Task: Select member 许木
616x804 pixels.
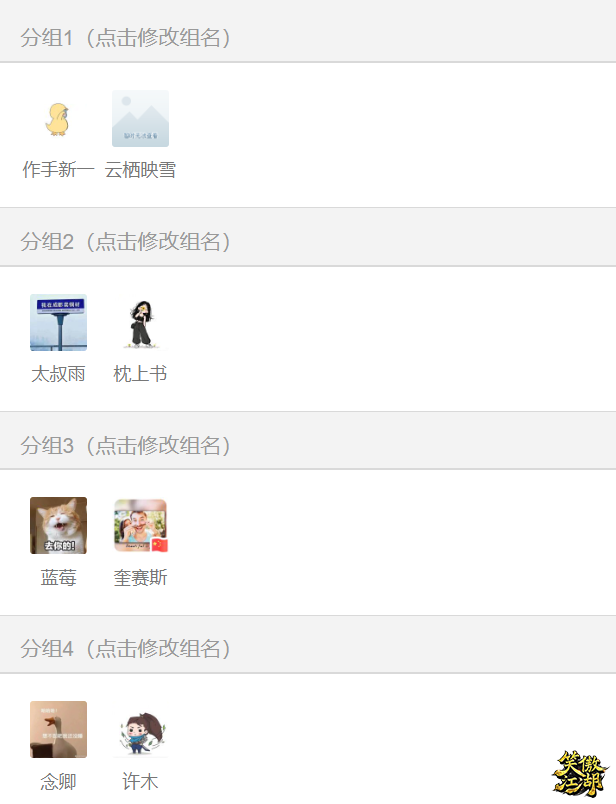Action: click(140, 730)
